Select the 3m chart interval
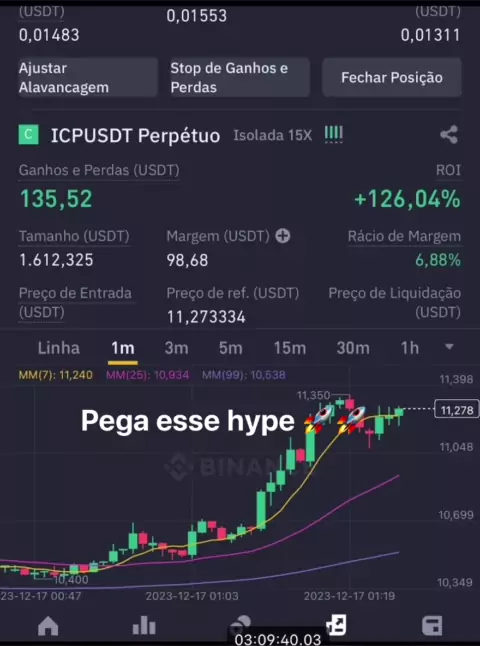This screenshot has height=646, width=480. pyautogui.click(x=176, y=349)
